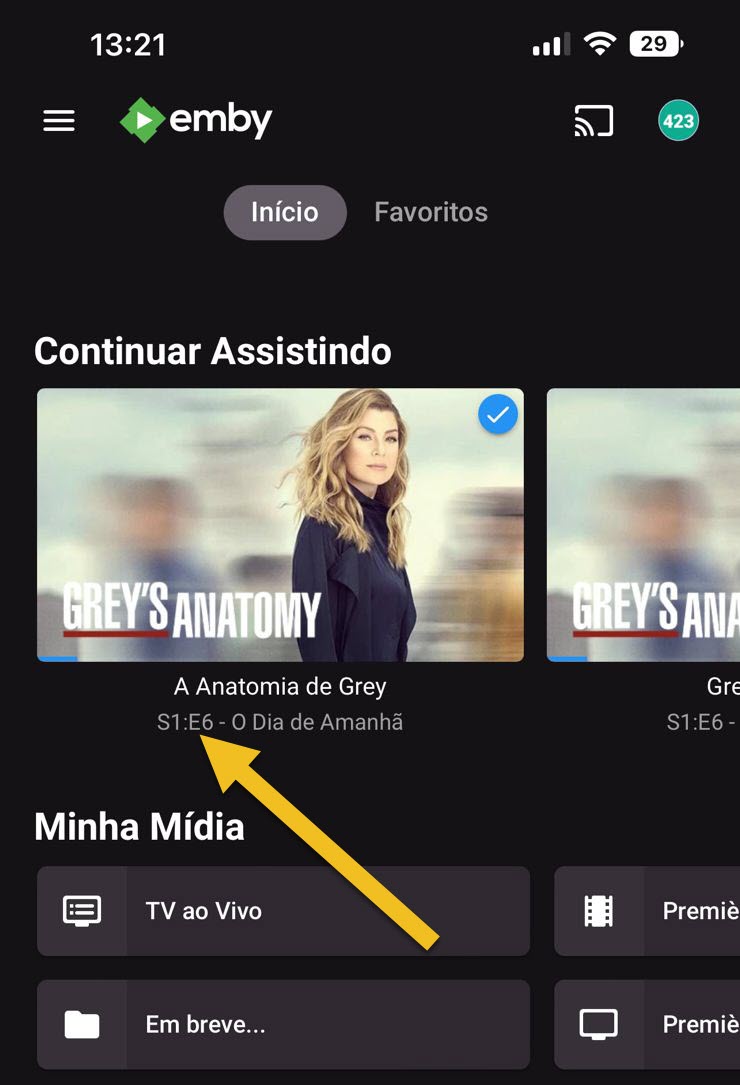Open the 423 user profile avatar

(678, 121)
